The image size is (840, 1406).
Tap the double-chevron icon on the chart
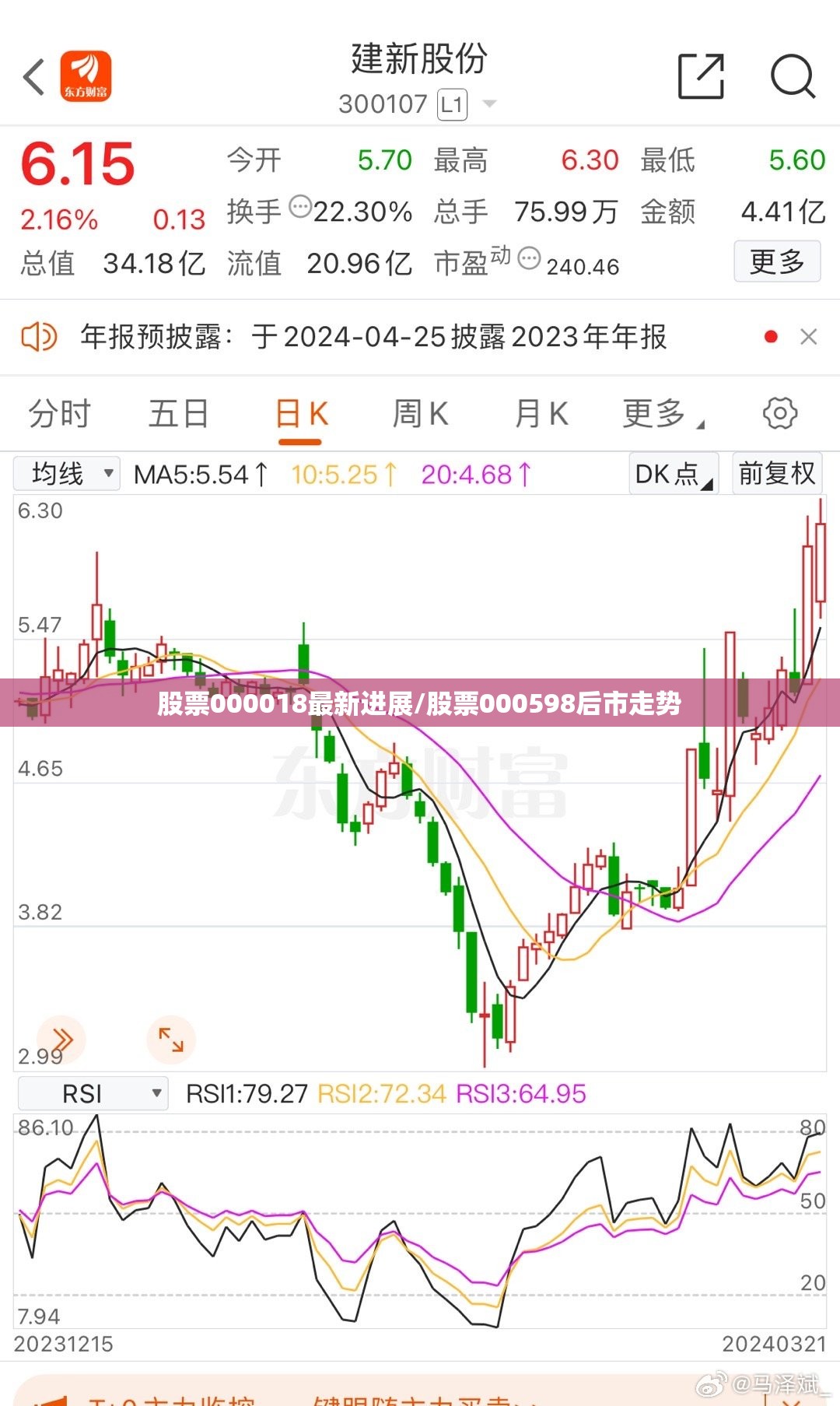point(61,1040)
